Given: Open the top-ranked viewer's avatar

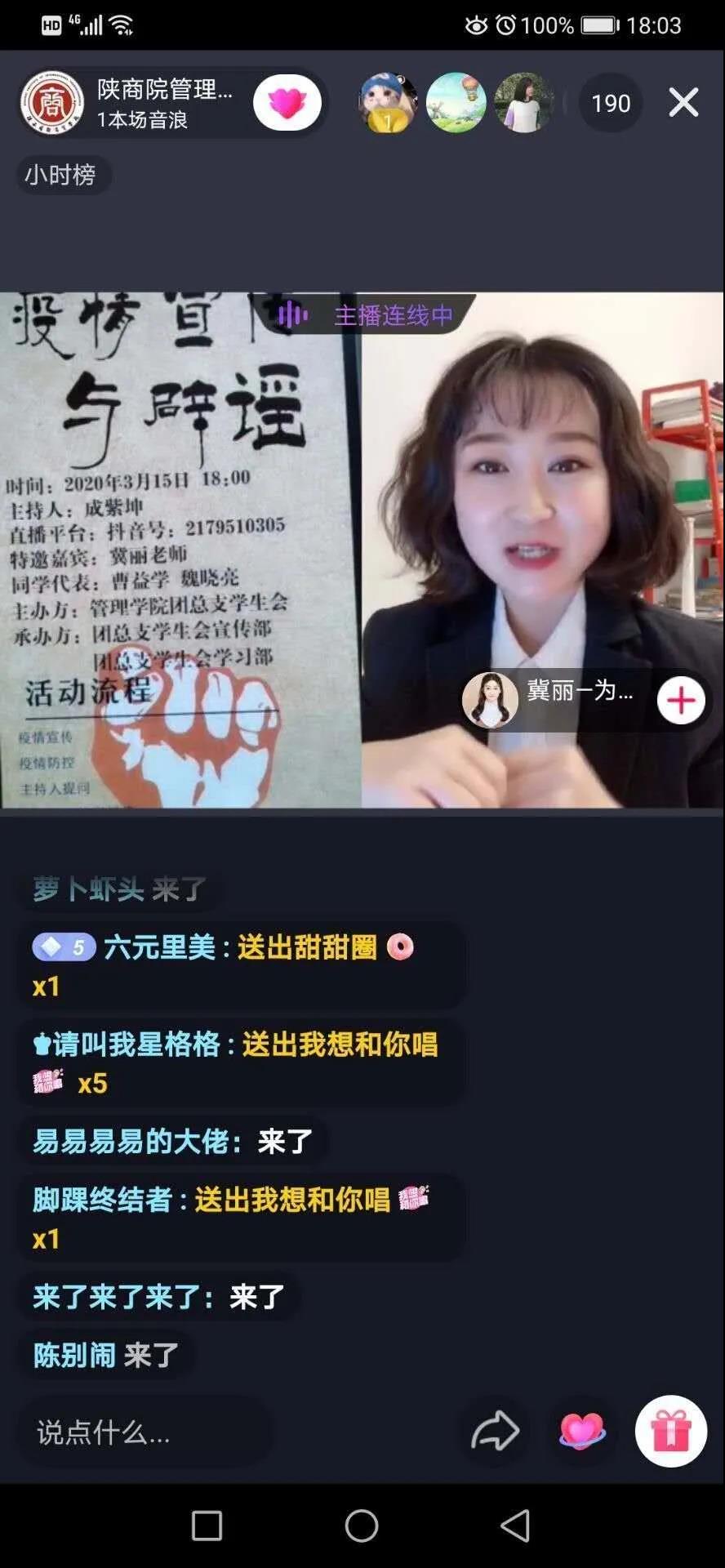Looking at the screenshot, I should click(388, 103).
